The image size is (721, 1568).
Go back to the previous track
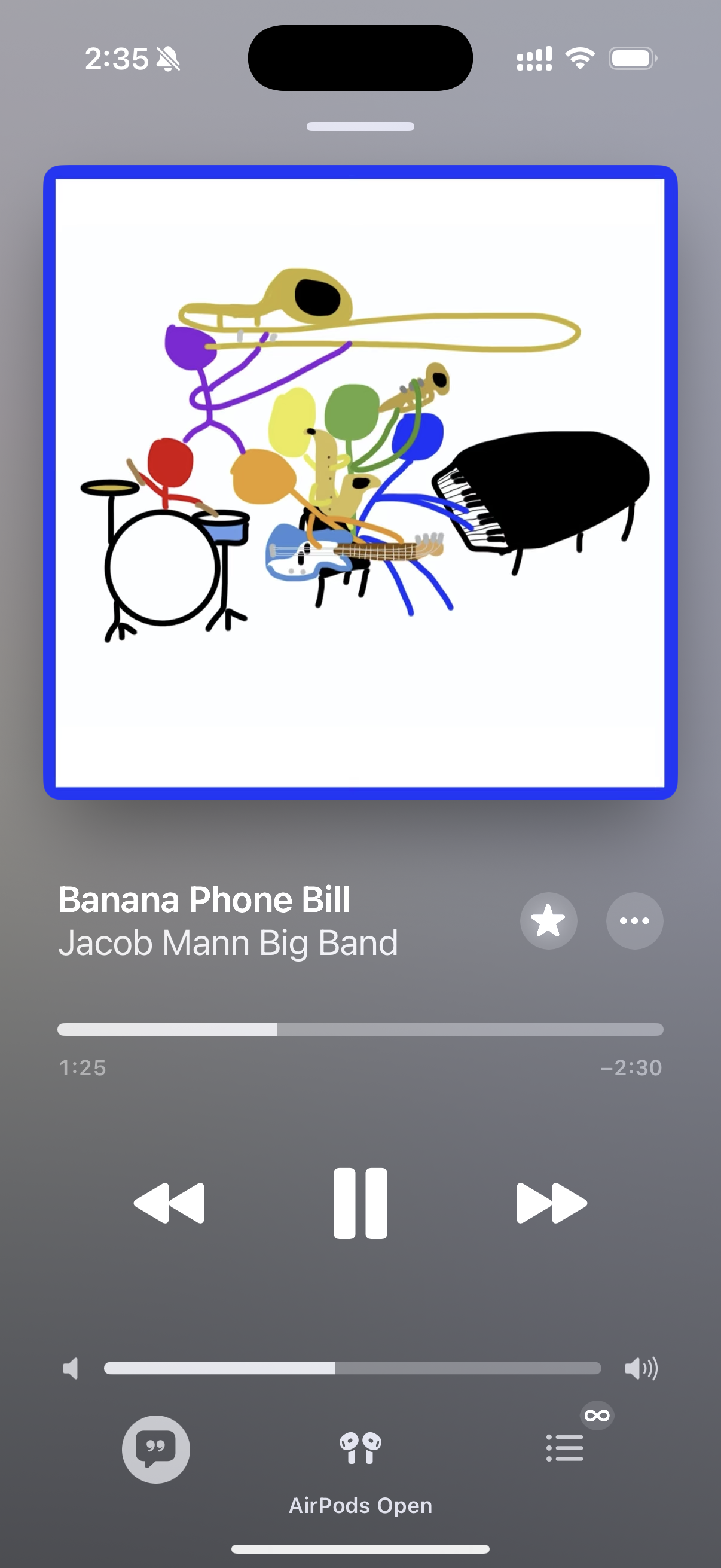(169, 1203)
